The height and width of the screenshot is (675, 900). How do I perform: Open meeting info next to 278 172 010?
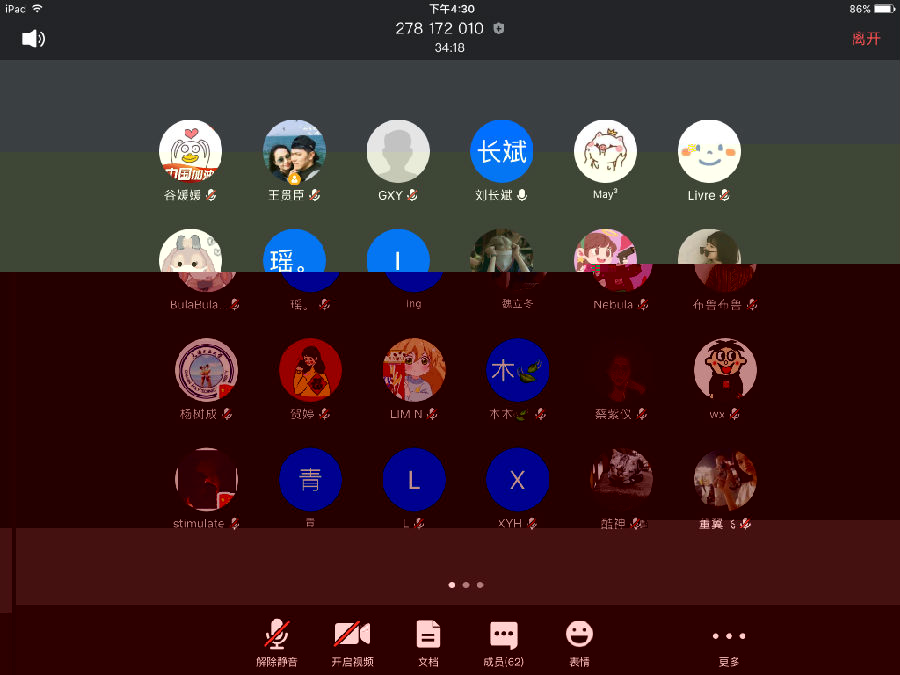tap(499, 28)
